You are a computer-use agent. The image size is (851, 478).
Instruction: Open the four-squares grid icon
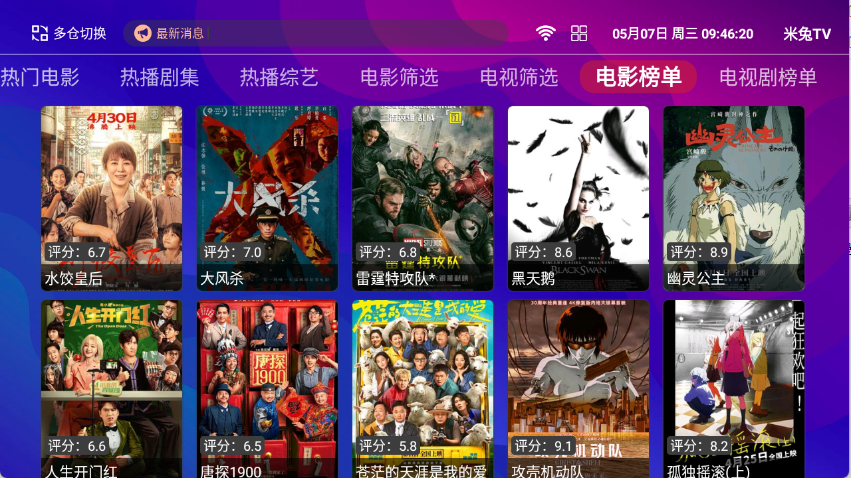(579, 33)
